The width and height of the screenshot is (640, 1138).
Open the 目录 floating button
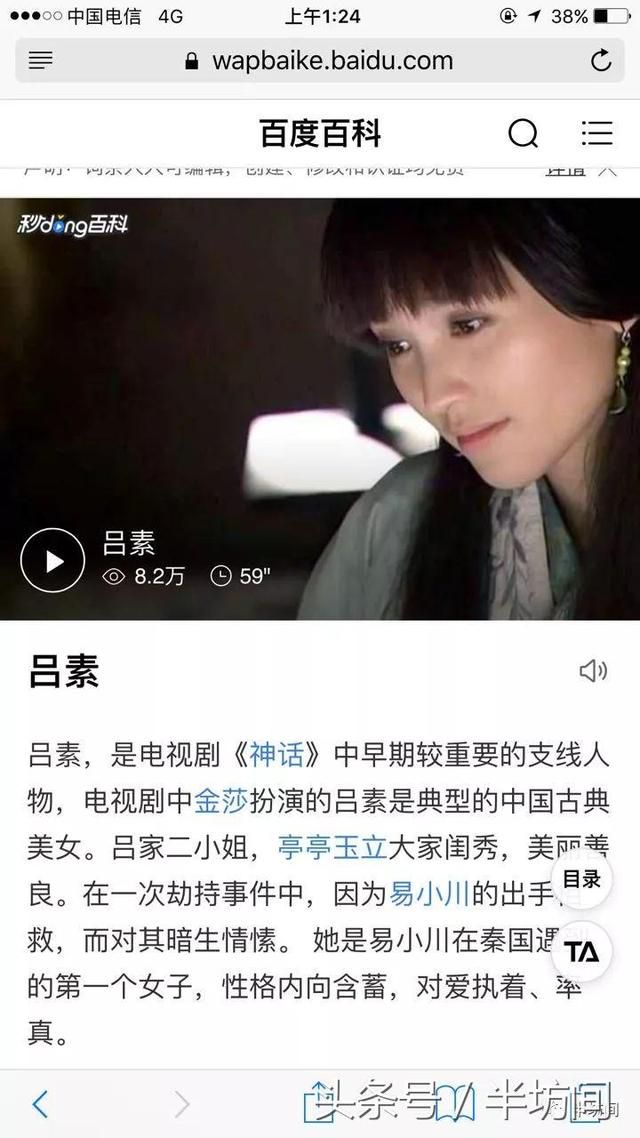click(582, 879)
